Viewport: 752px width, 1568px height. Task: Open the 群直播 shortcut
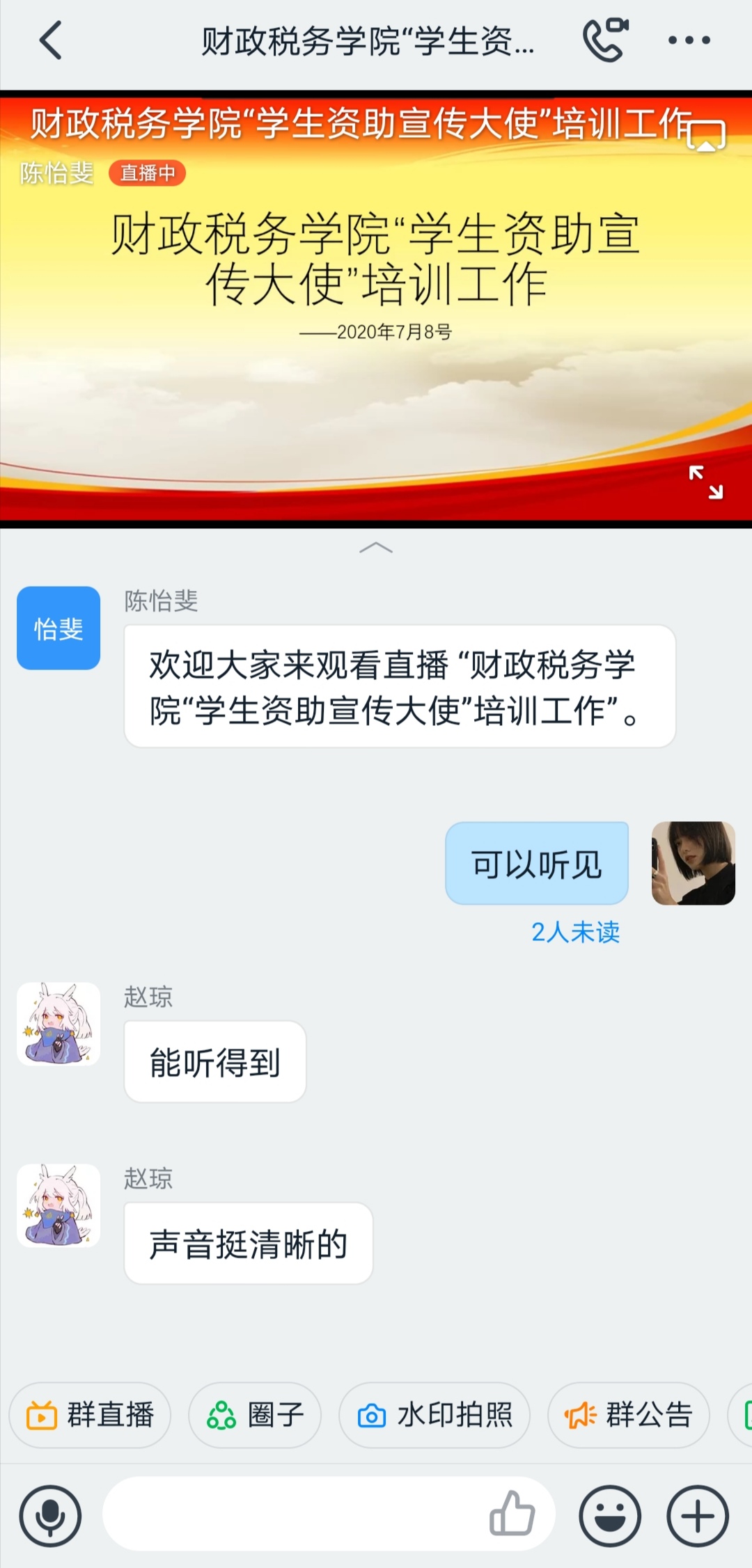pyautogui.click(x=90, y=1415)
